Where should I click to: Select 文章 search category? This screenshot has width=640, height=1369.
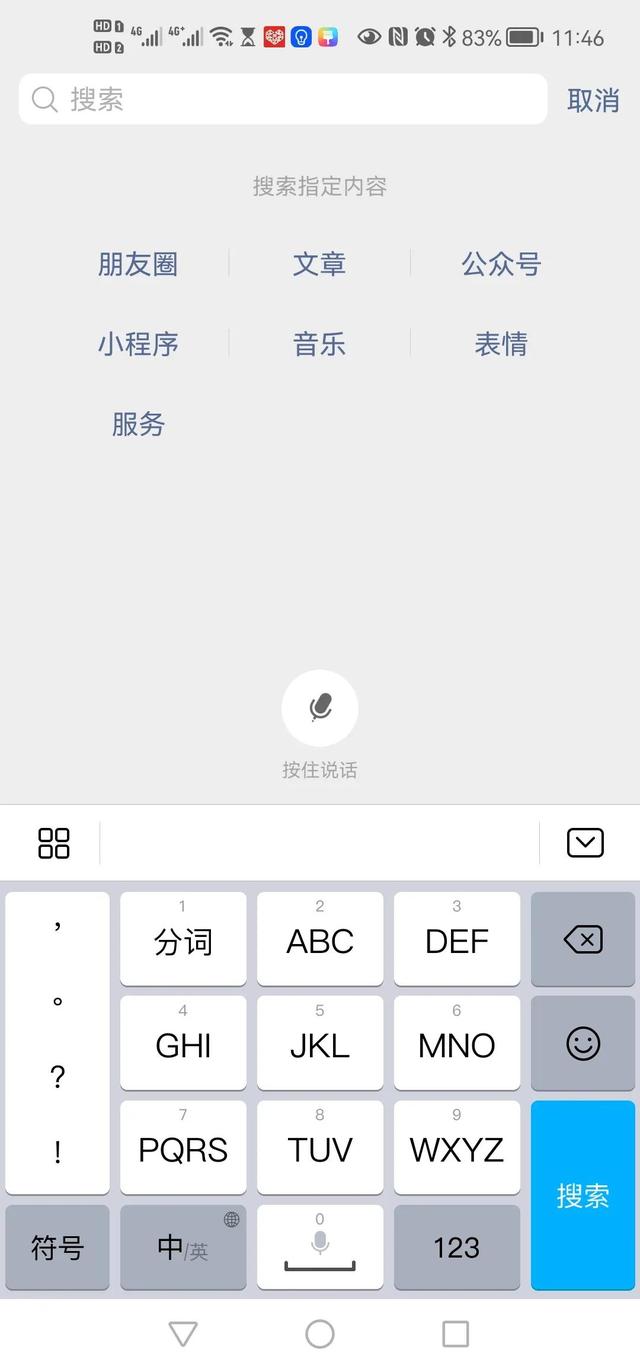319,264
